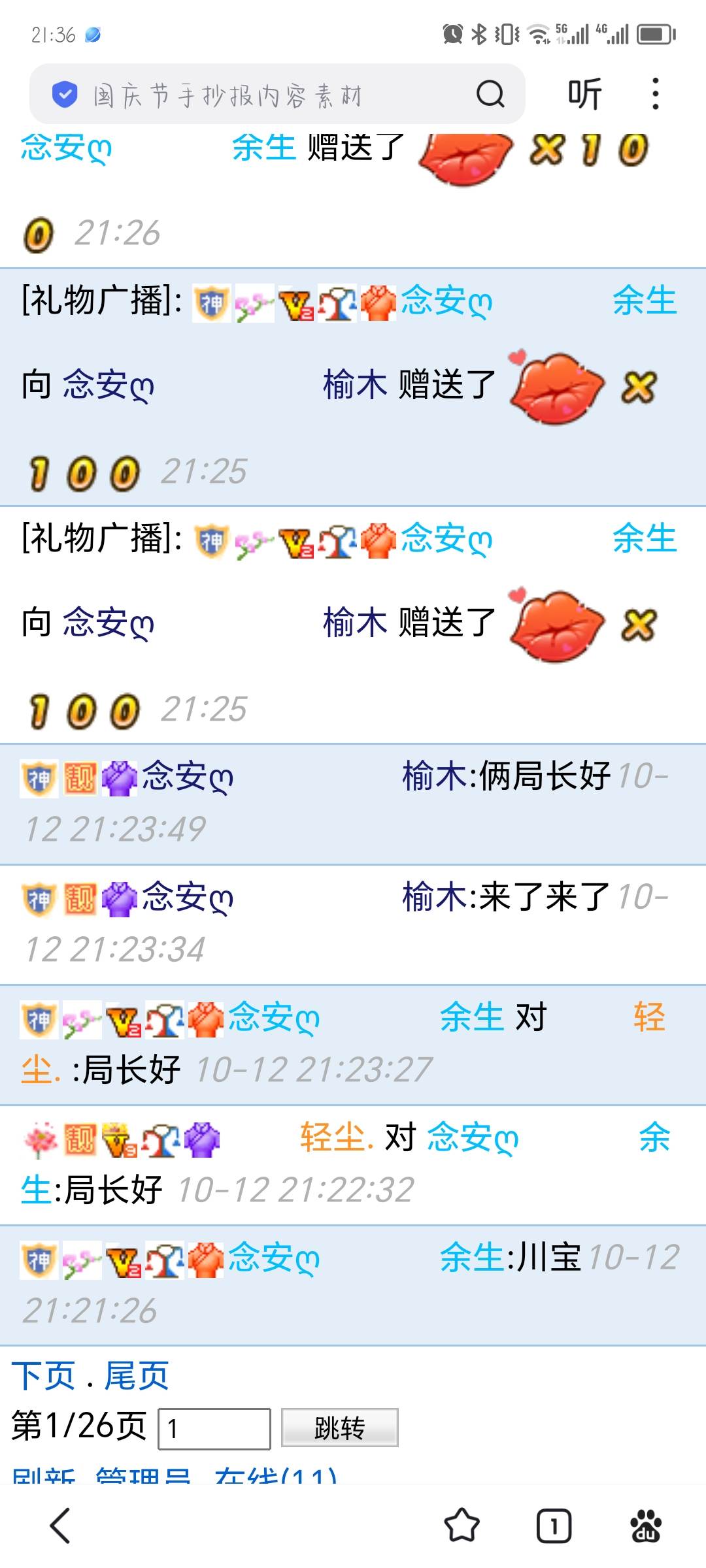Tap the 跳转 jump button
The height and width of the screenshot is (1568, 706).
(x=339, y=1428)
